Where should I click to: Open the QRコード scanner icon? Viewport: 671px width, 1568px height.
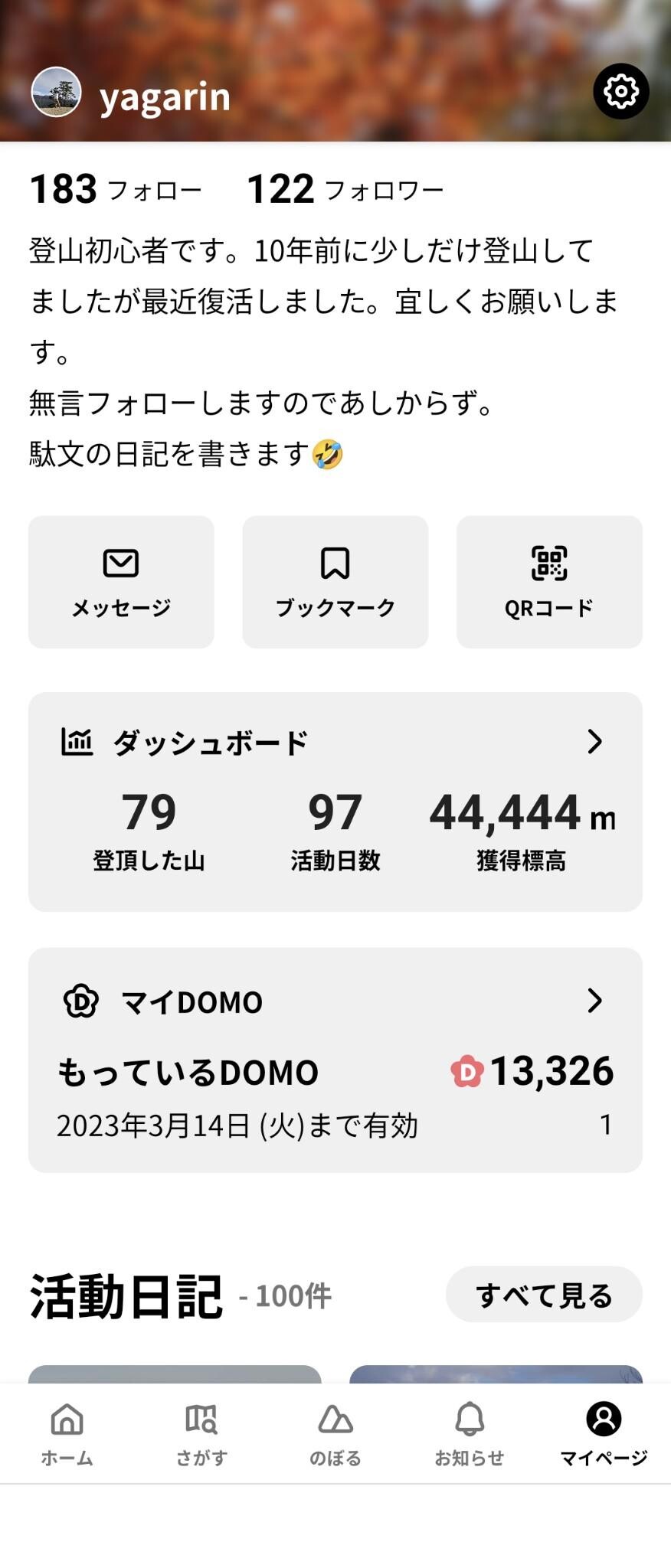[548, 563]
